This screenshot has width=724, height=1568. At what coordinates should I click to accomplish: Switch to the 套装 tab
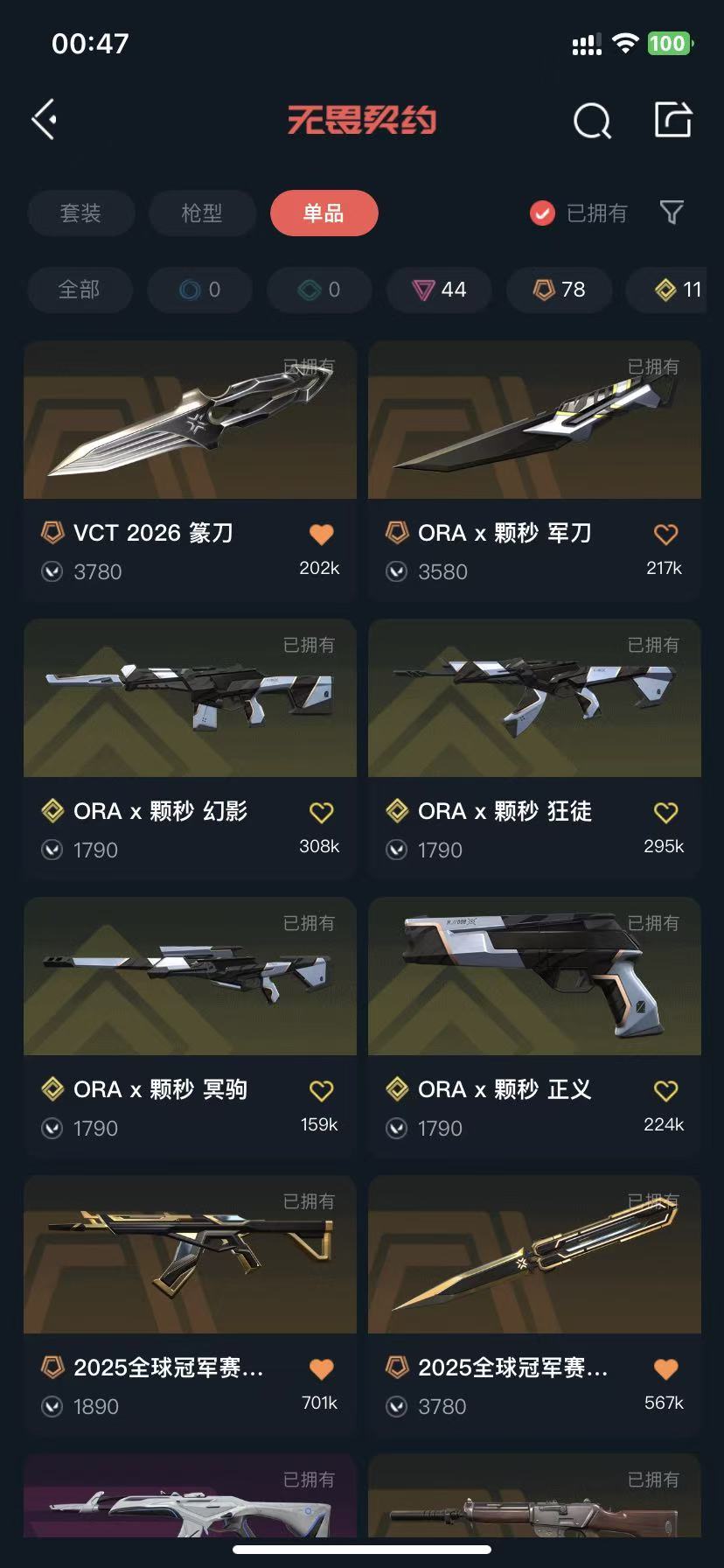[80, 213]
